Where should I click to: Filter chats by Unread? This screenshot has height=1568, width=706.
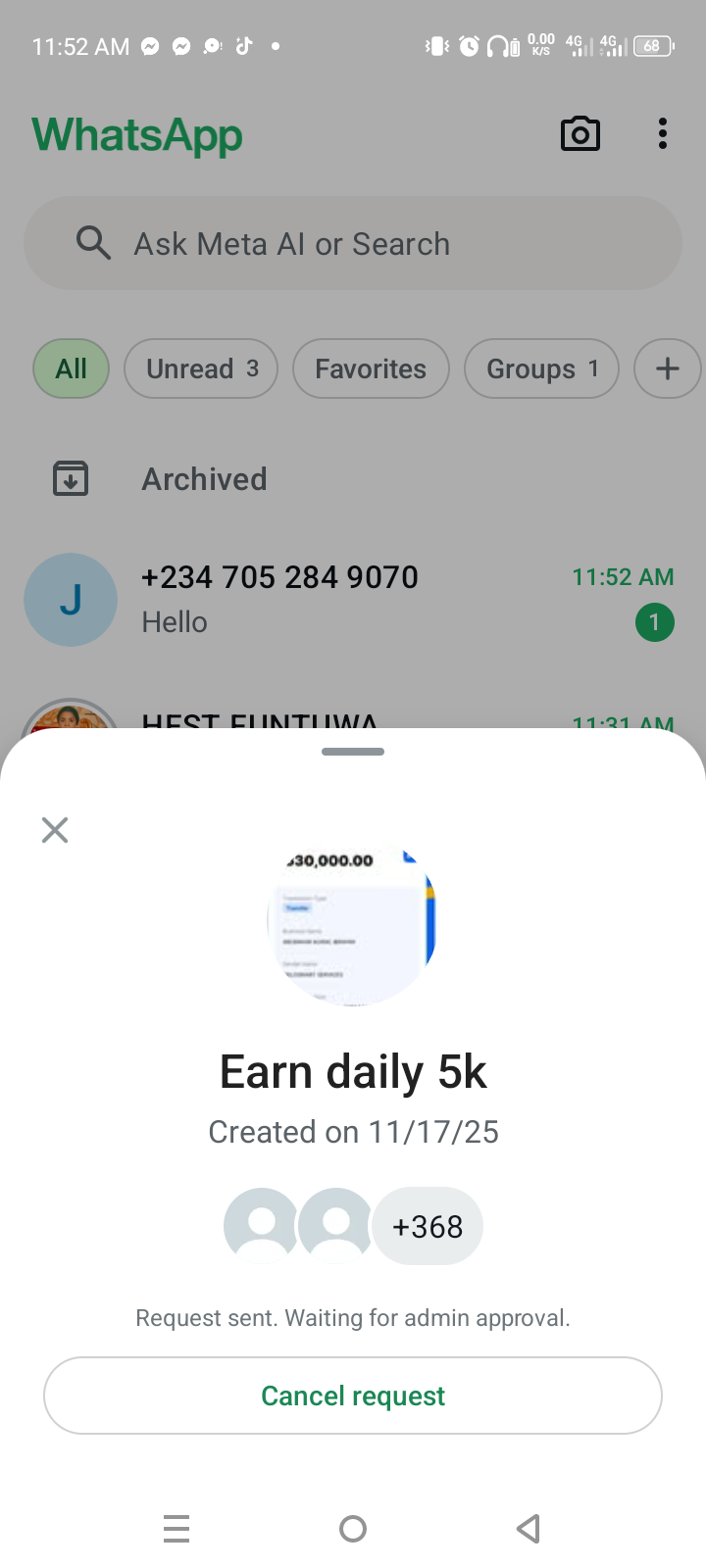click(201, 369)
